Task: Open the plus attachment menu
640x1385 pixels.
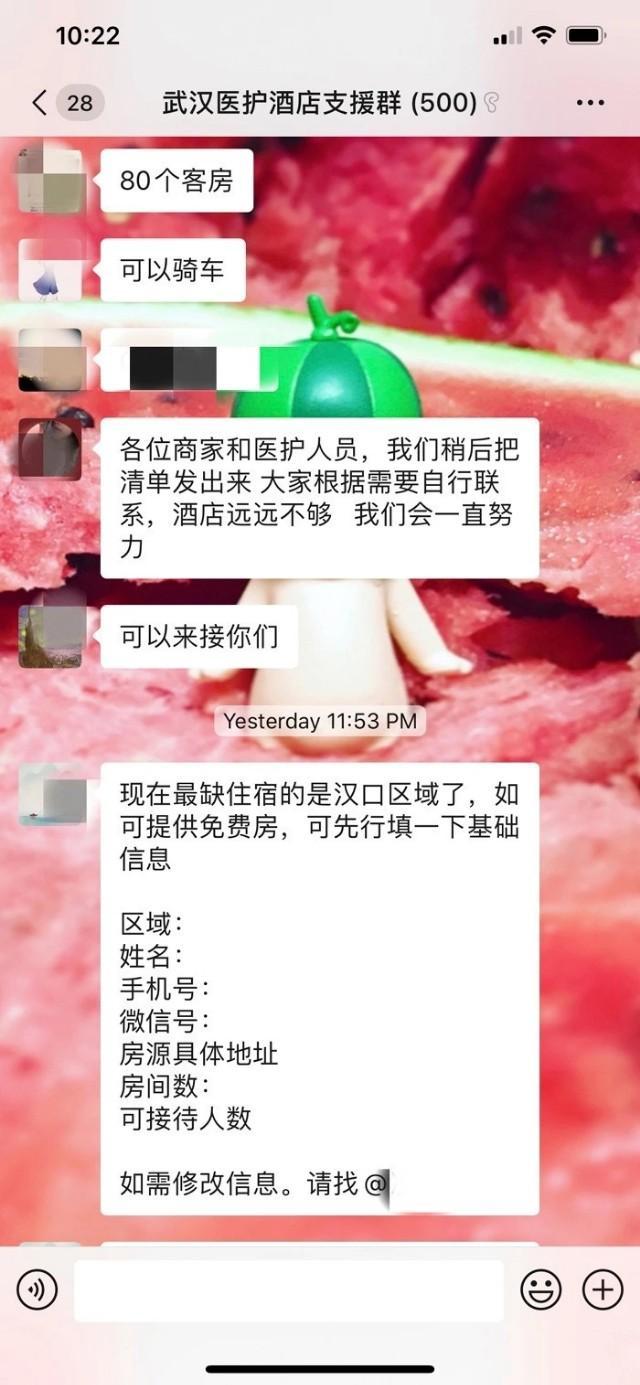Action: click(x=602, y=1290)
